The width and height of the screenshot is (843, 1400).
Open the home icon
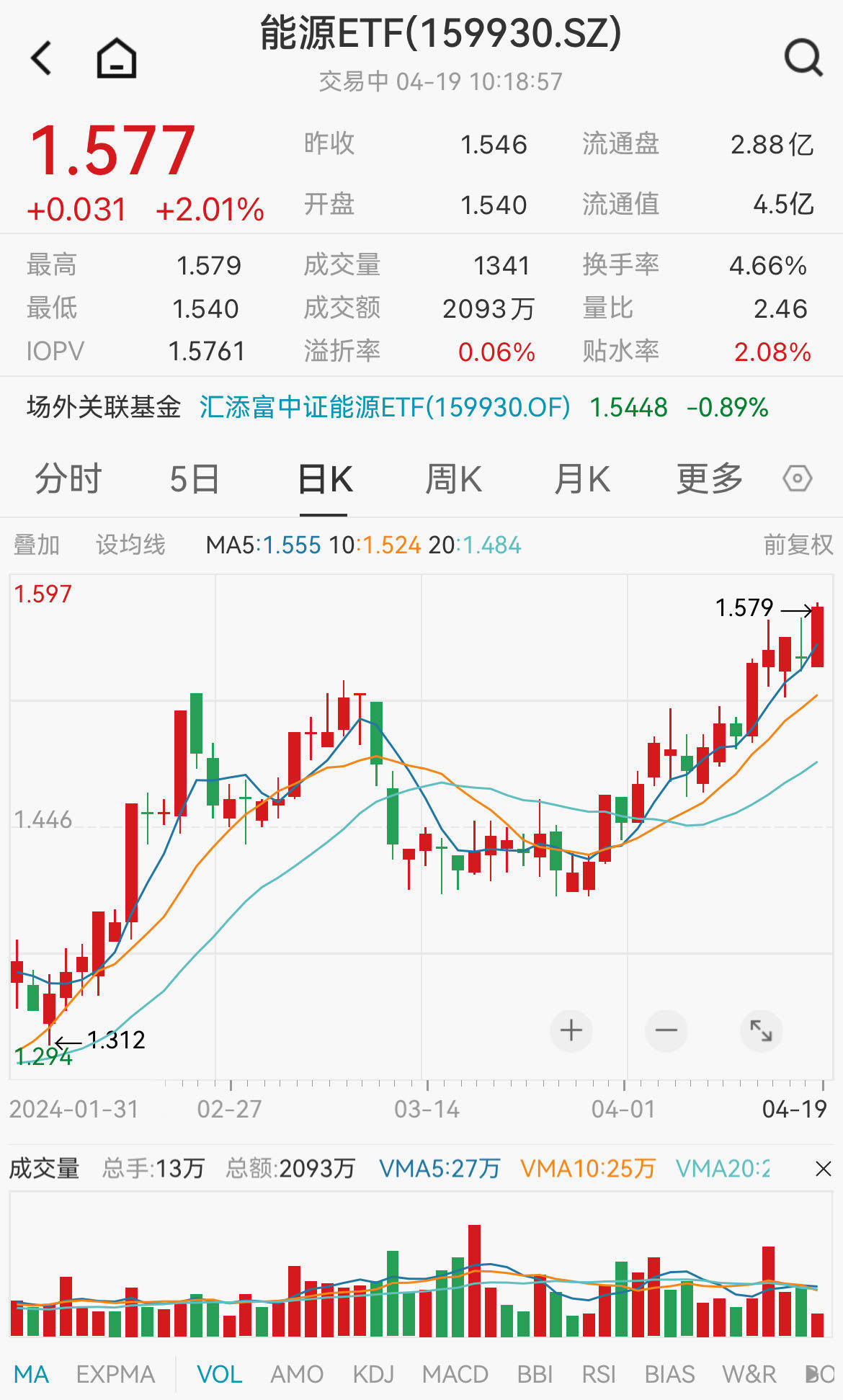pos(116,58)
